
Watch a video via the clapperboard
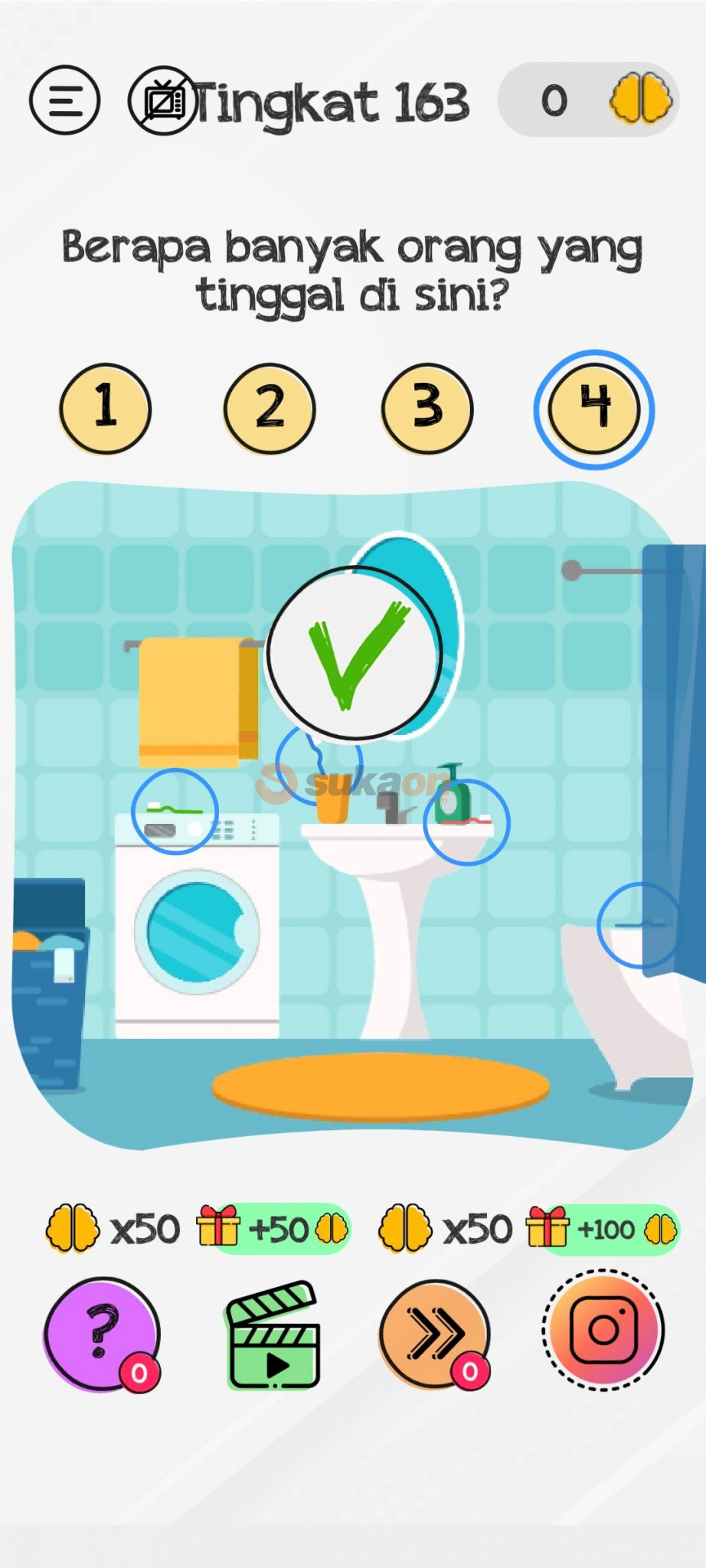click(273, 1334)
